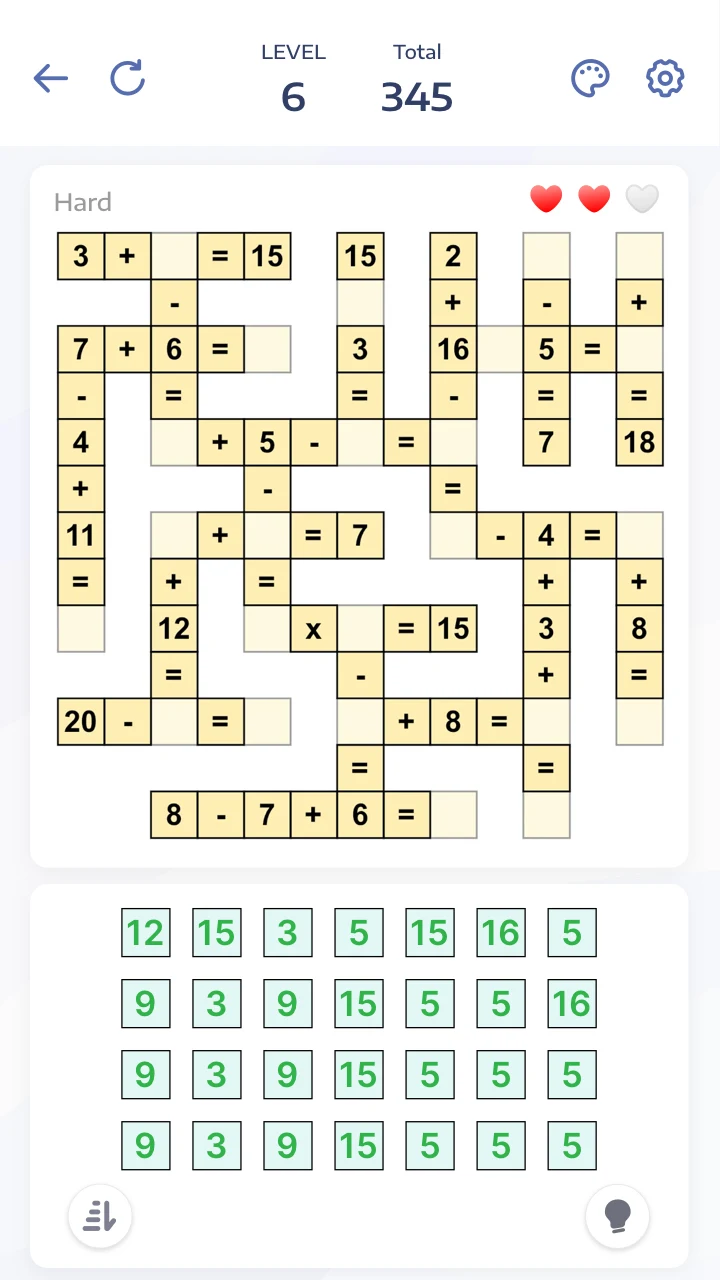Tap the grid cell containing 11
720x1280 pixels.
(80, 535)
